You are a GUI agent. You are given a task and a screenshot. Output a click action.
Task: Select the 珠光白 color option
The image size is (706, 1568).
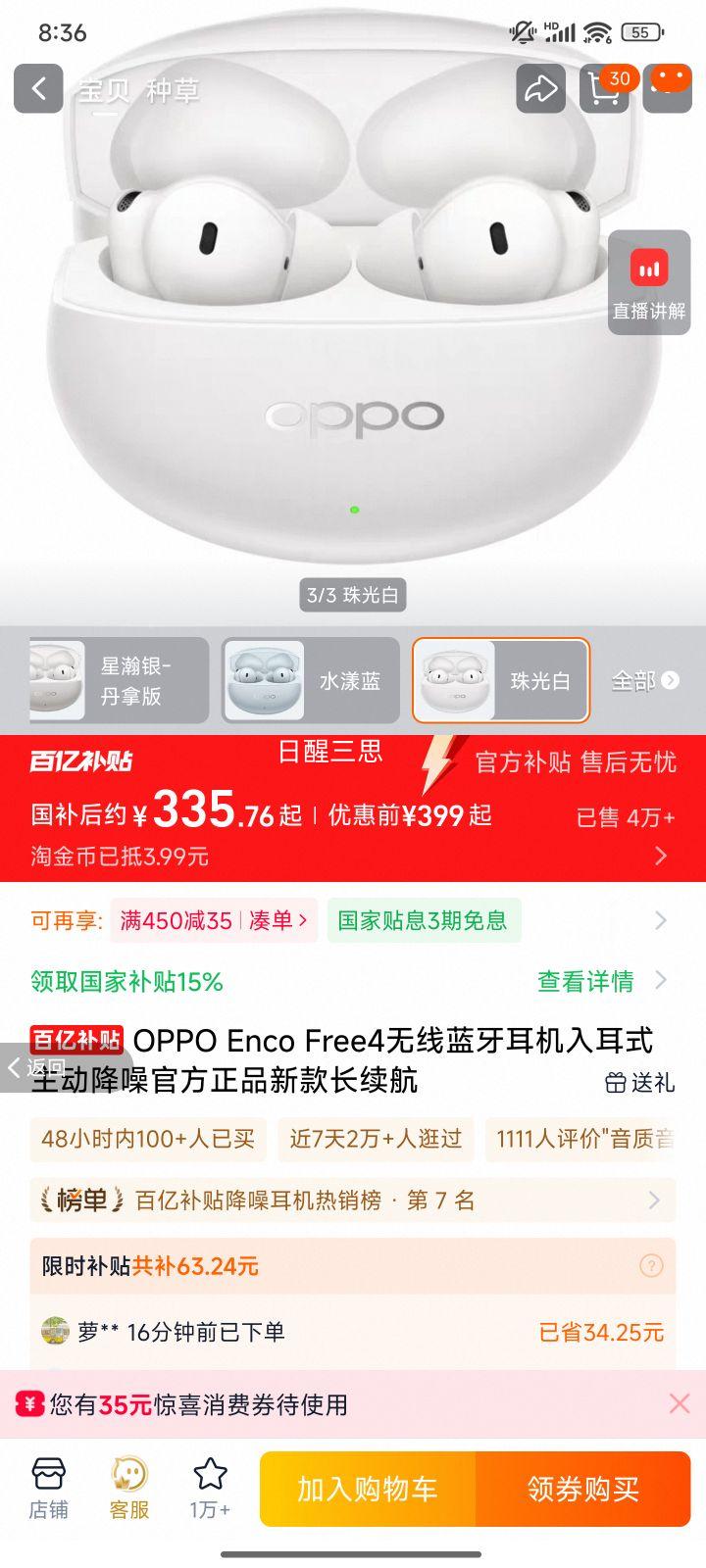click(x=500, y=680)
